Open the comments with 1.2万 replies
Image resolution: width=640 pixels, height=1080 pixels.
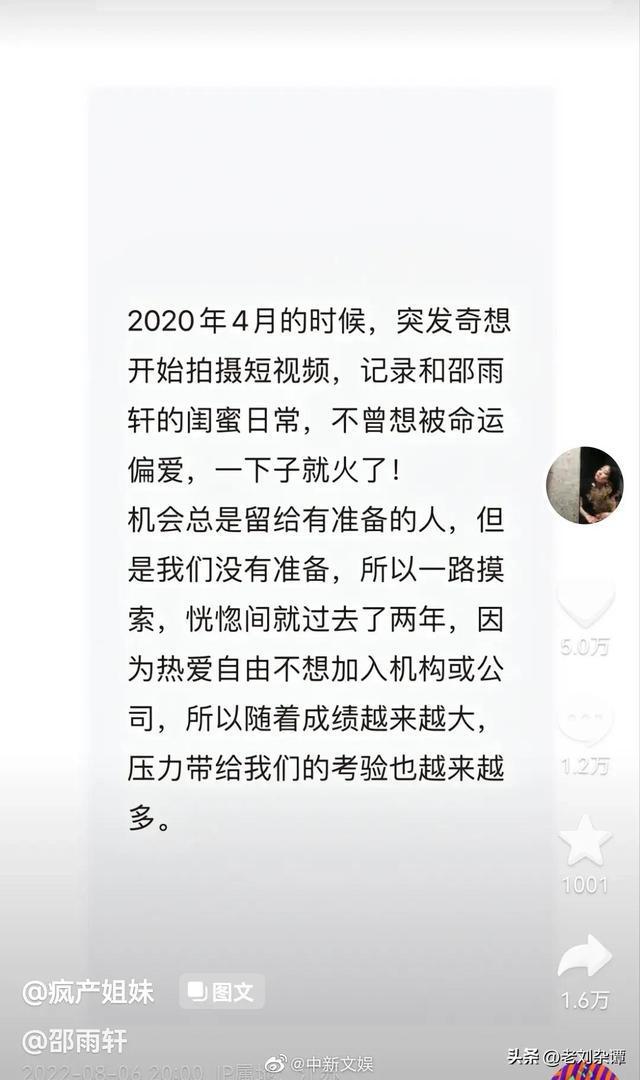585,722
